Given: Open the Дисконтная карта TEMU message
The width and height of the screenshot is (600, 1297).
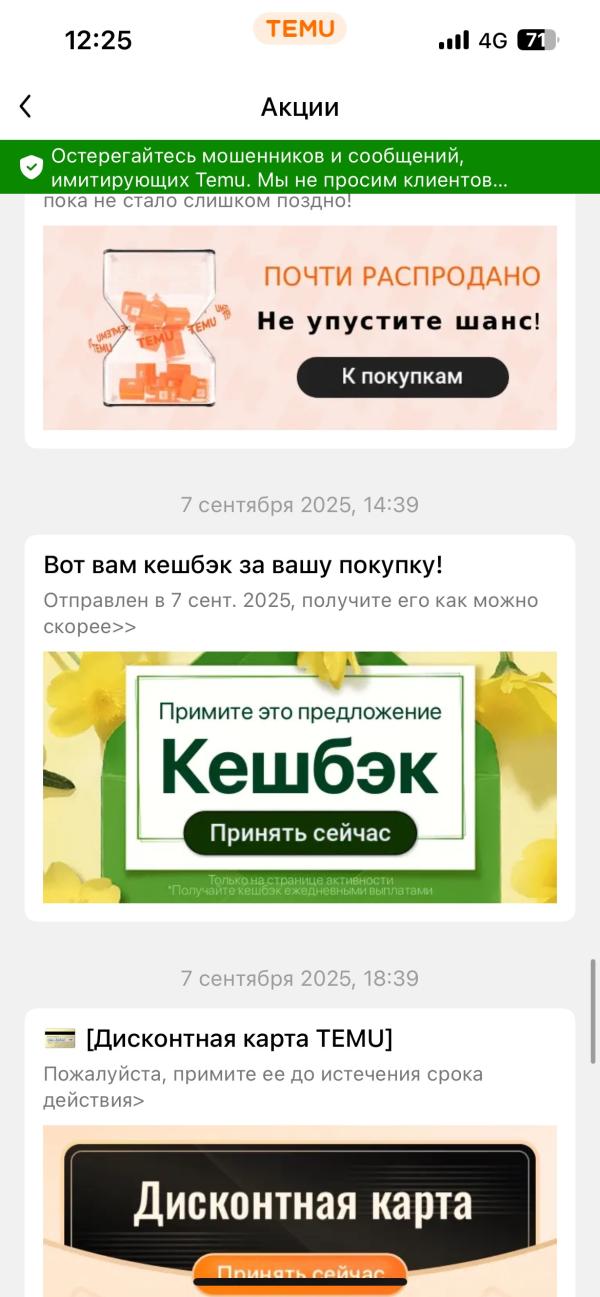Looking at the screenshot, I should coord(239,1039).
